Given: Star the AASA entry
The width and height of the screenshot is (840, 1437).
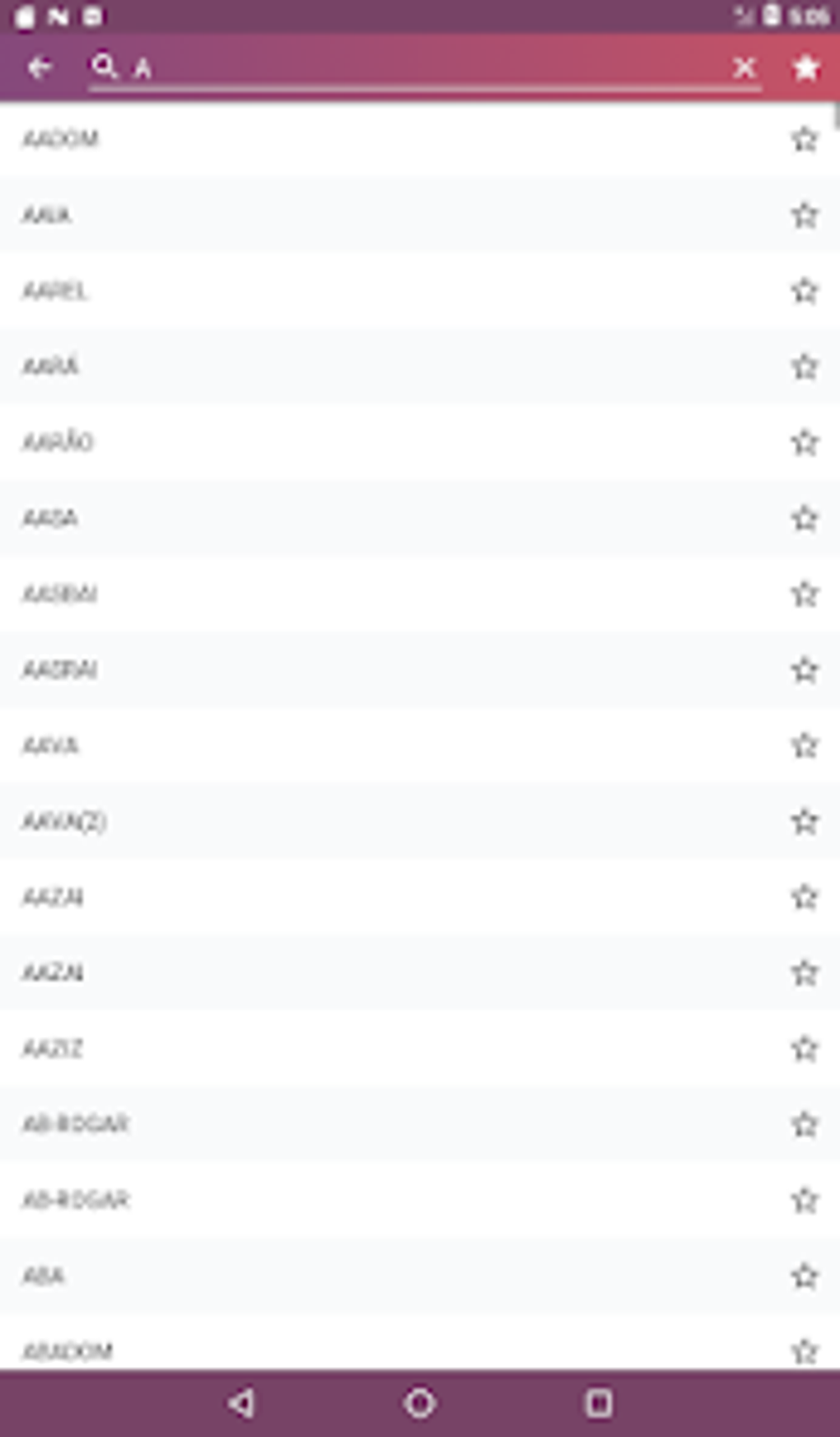Looking at the screenshot, I should coord(804,518).
